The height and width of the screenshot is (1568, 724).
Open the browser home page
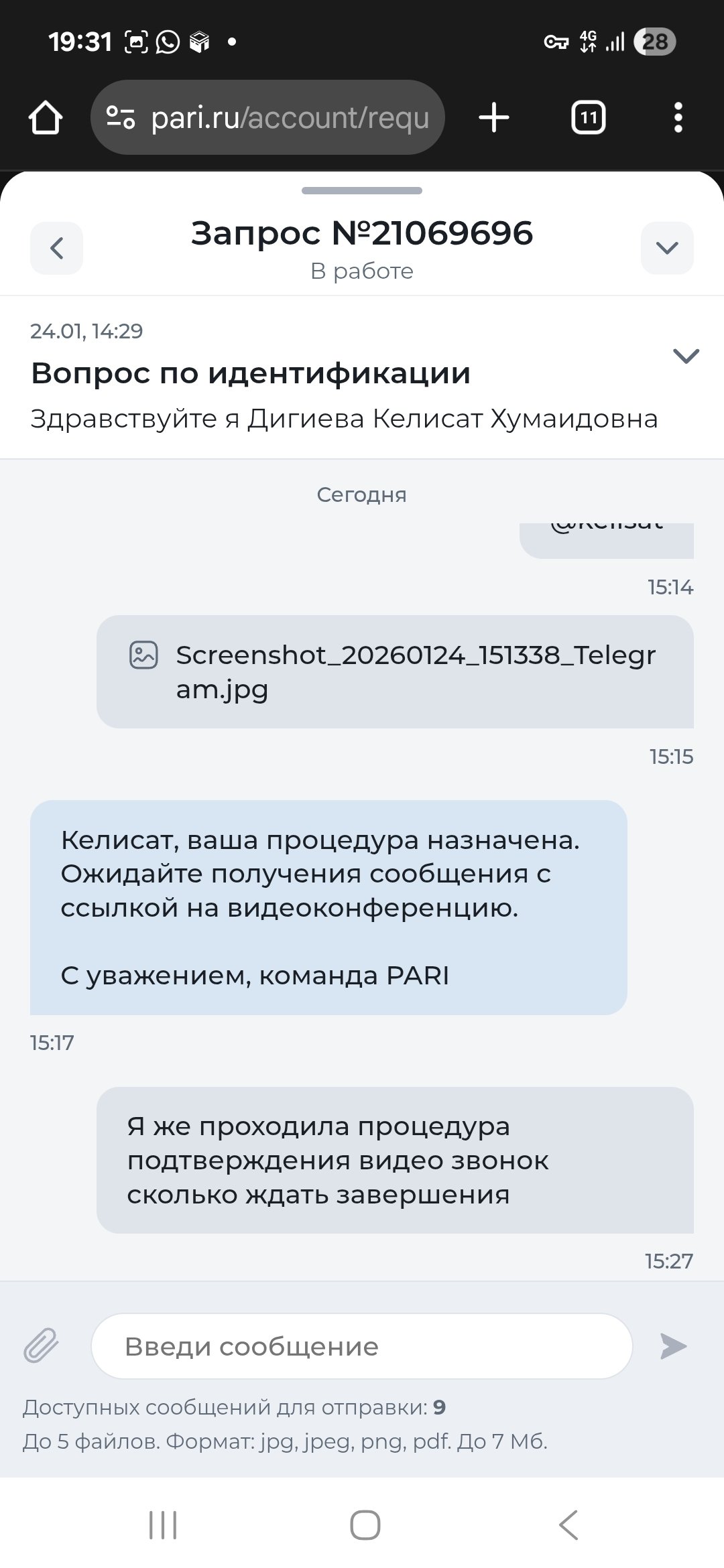[x=46, y=118]
